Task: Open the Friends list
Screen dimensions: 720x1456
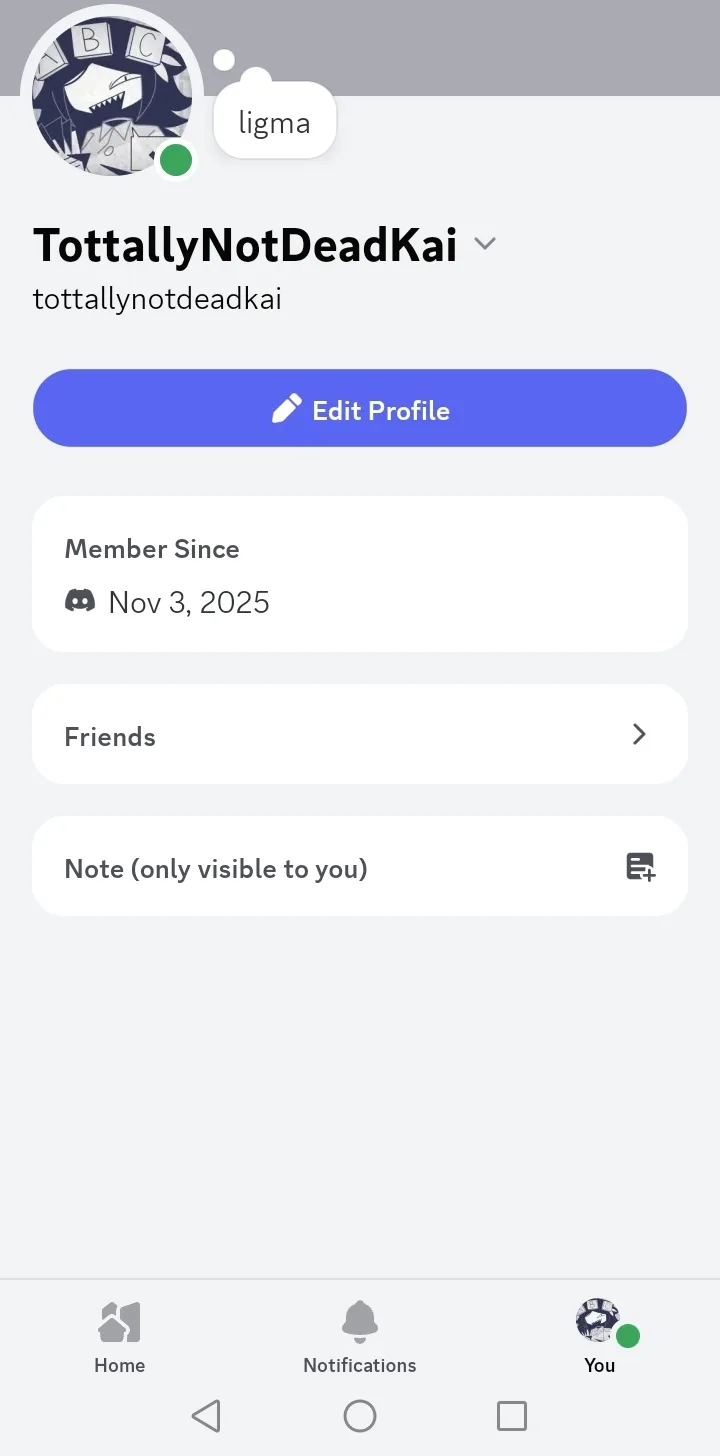Action: [360, 735]
